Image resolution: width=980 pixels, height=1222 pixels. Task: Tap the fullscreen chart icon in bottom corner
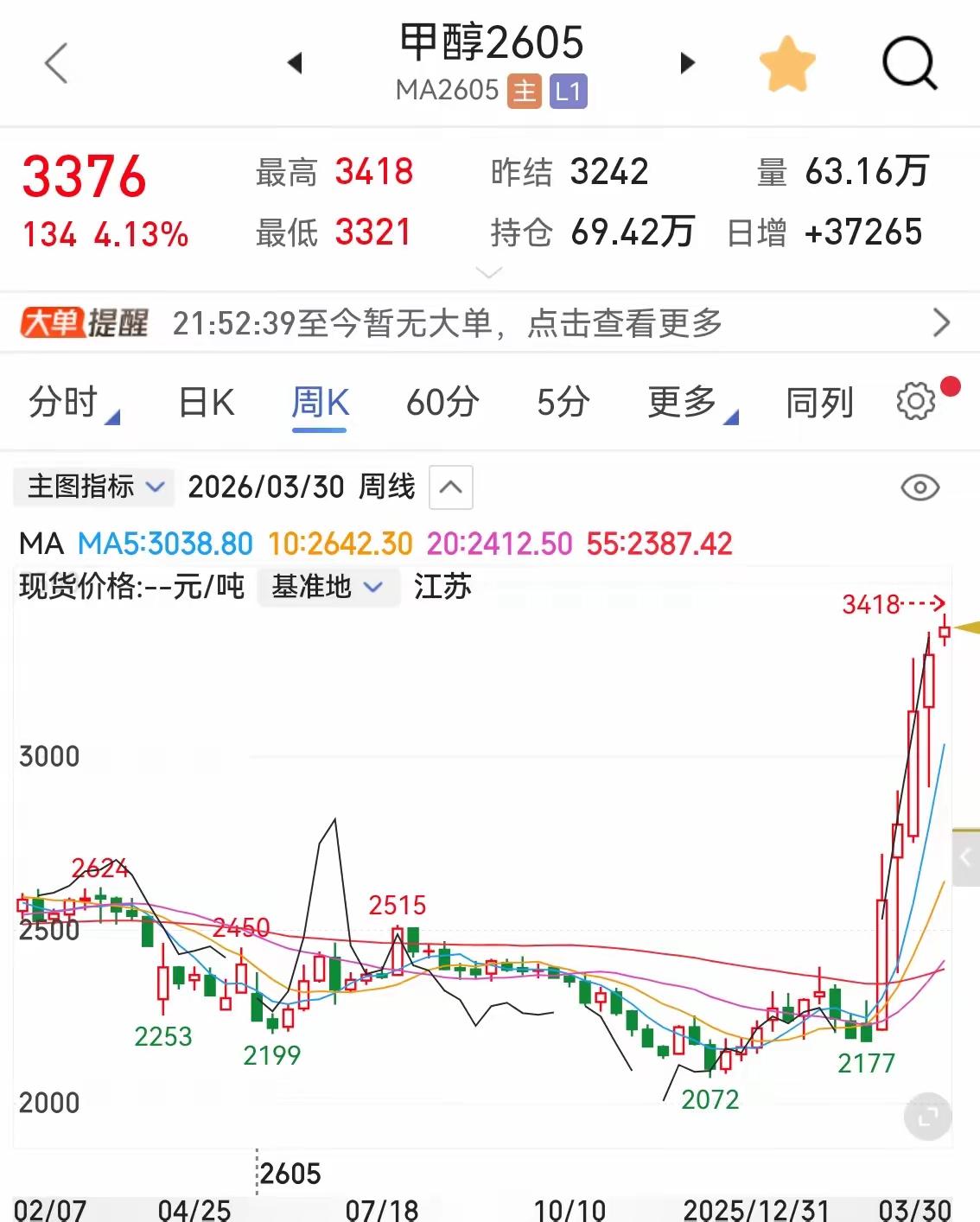(x=928, y=1117)
